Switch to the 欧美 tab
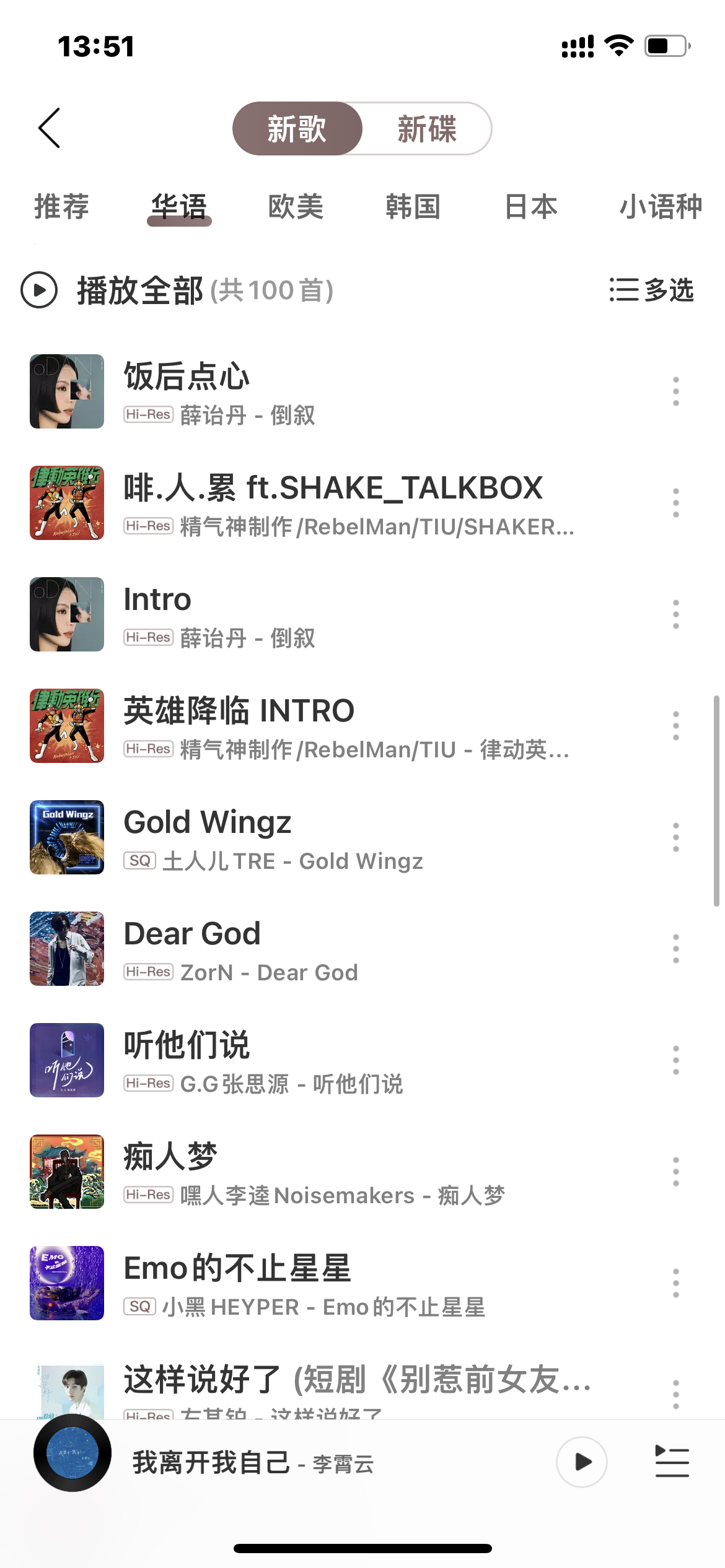 [x=296, y=207]
